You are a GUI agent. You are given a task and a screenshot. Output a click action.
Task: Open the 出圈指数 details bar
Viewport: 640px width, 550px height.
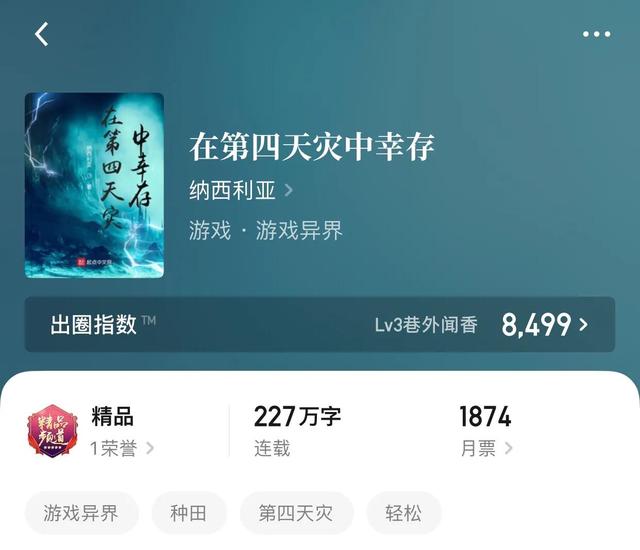pyautogui.click(x=320, y=324)
